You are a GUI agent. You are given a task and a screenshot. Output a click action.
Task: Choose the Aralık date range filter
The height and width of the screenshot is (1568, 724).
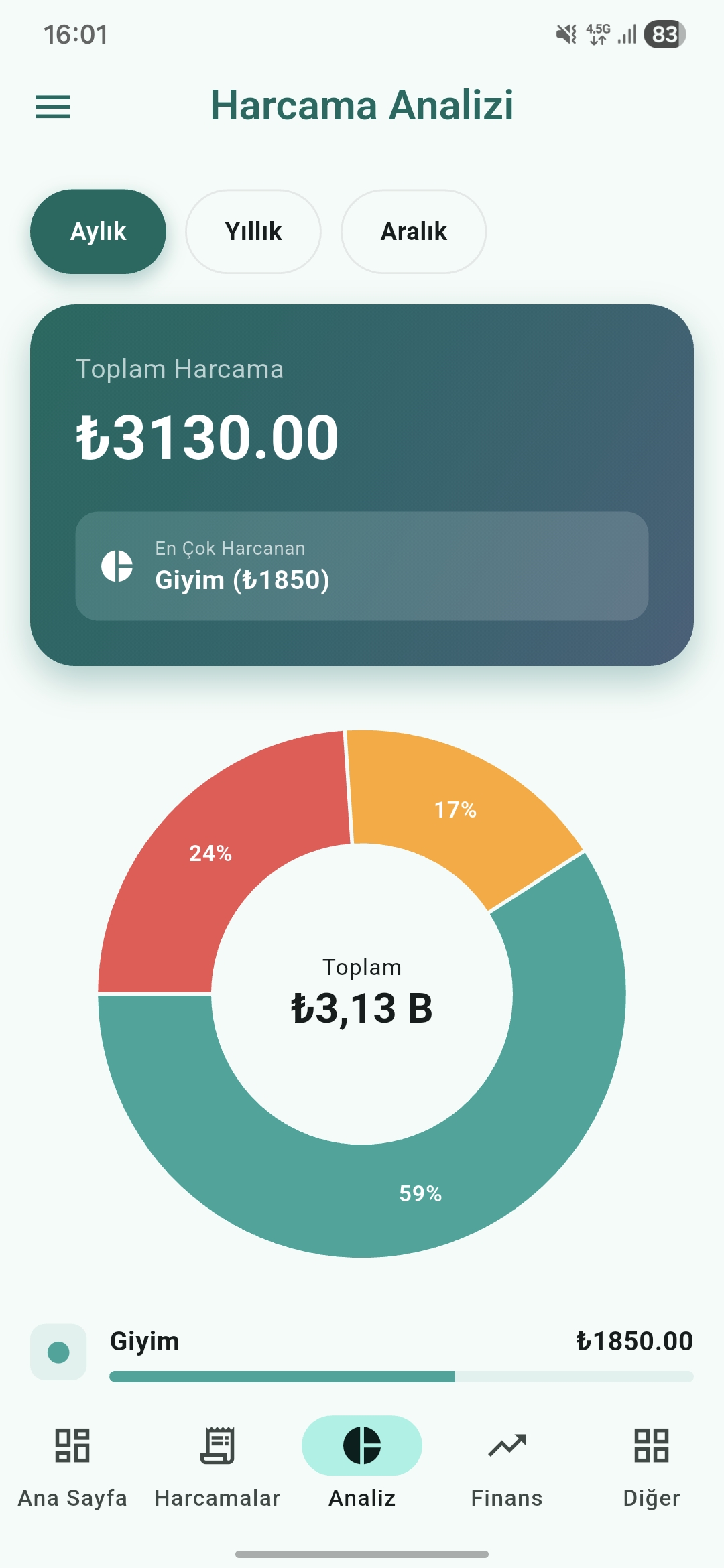pos(414,231)
